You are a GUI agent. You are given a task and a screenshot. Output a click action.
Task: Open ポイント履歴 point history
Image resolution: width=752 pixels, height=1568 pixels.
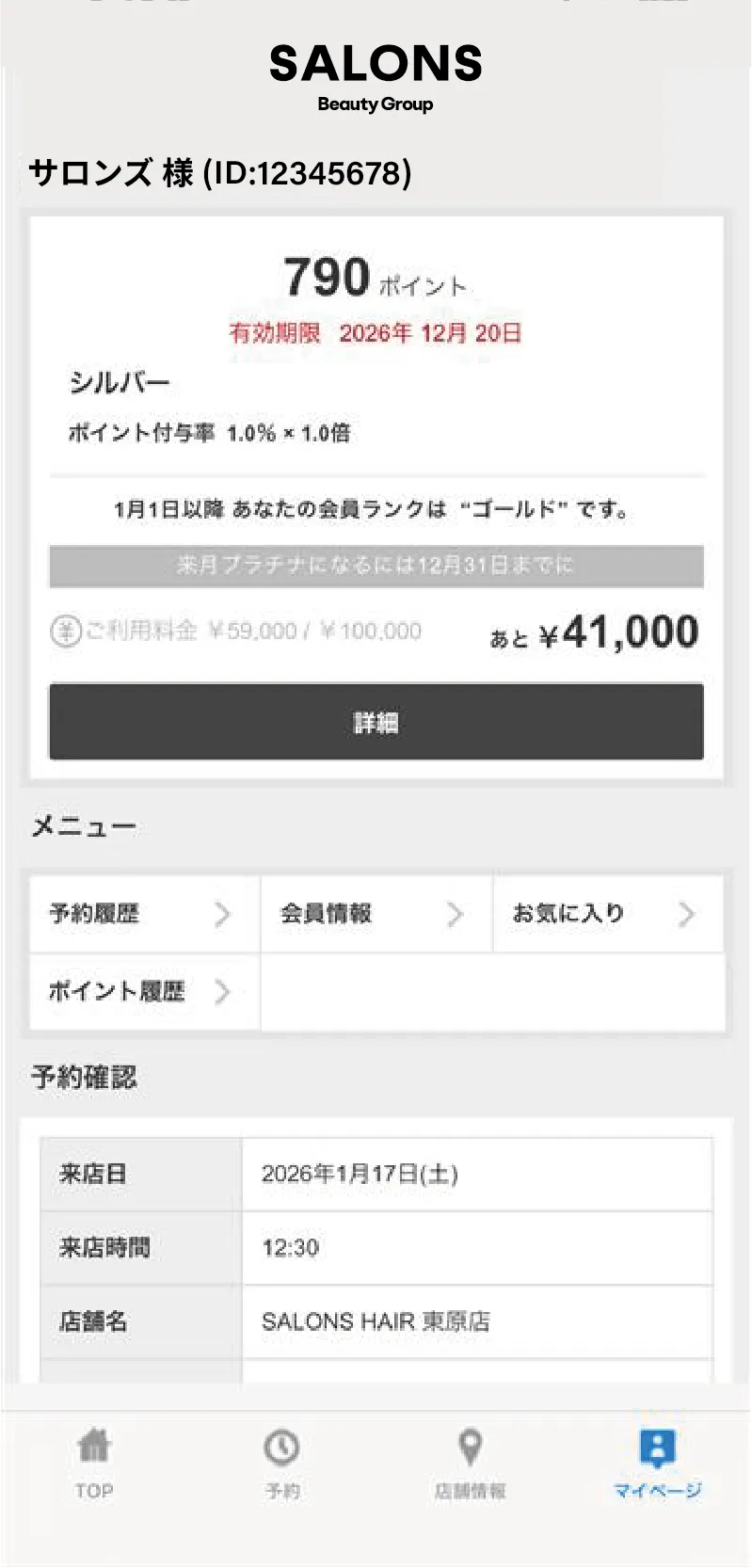(143, 991)
